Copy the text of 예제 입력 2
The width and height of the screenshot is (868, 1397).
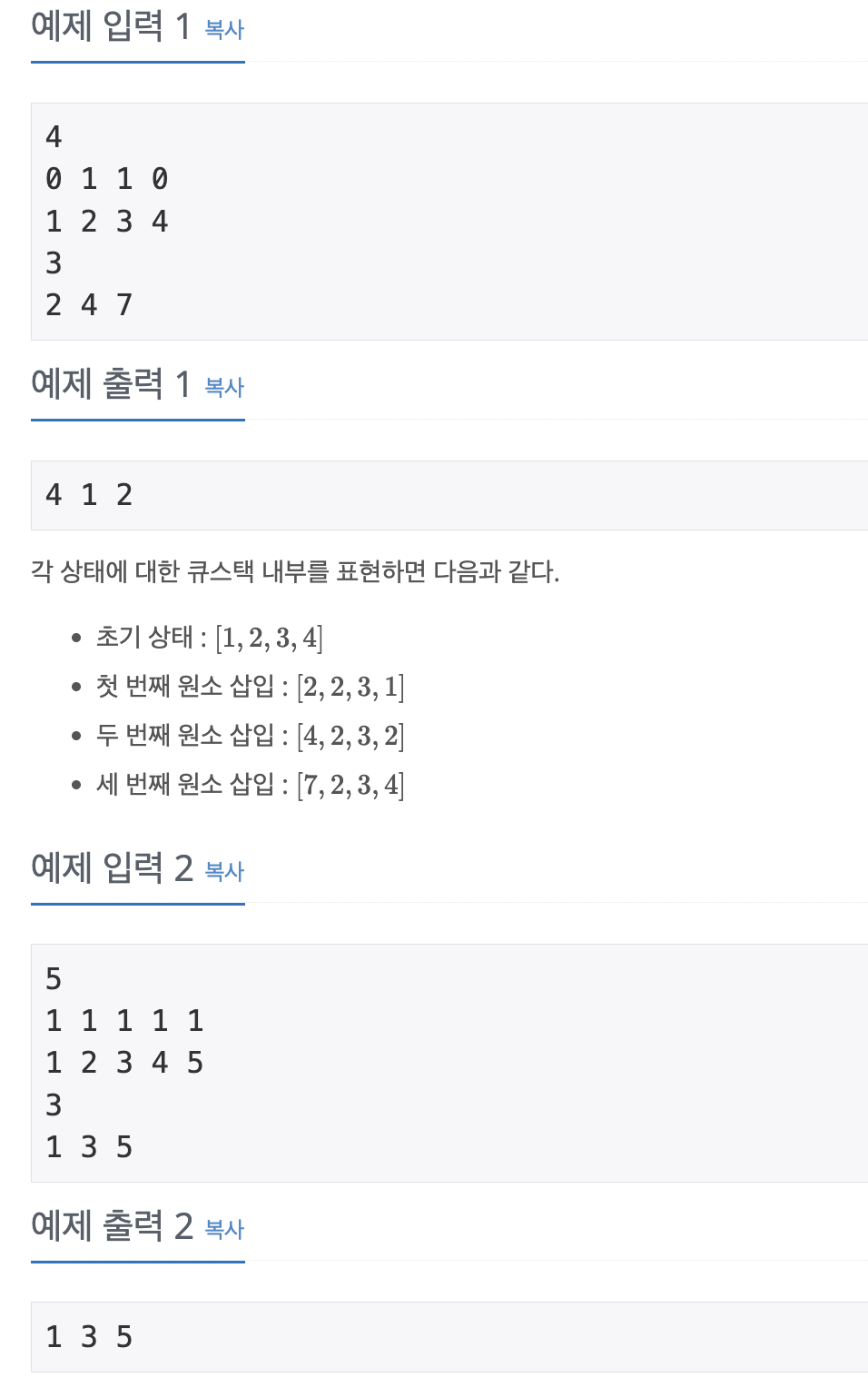click(x=224, y=871)
